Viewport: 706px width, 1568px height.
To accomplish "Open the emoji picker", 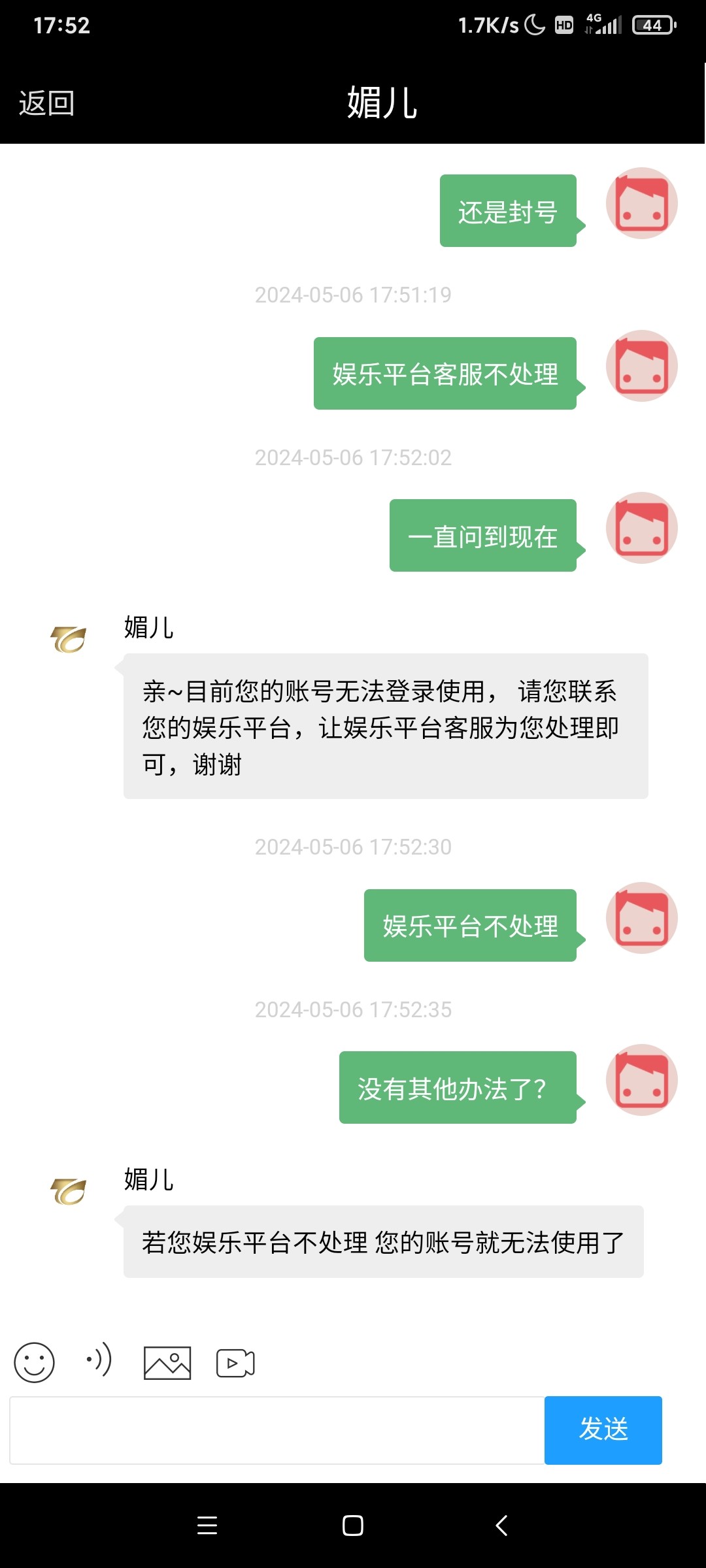I will [34, 1362].
